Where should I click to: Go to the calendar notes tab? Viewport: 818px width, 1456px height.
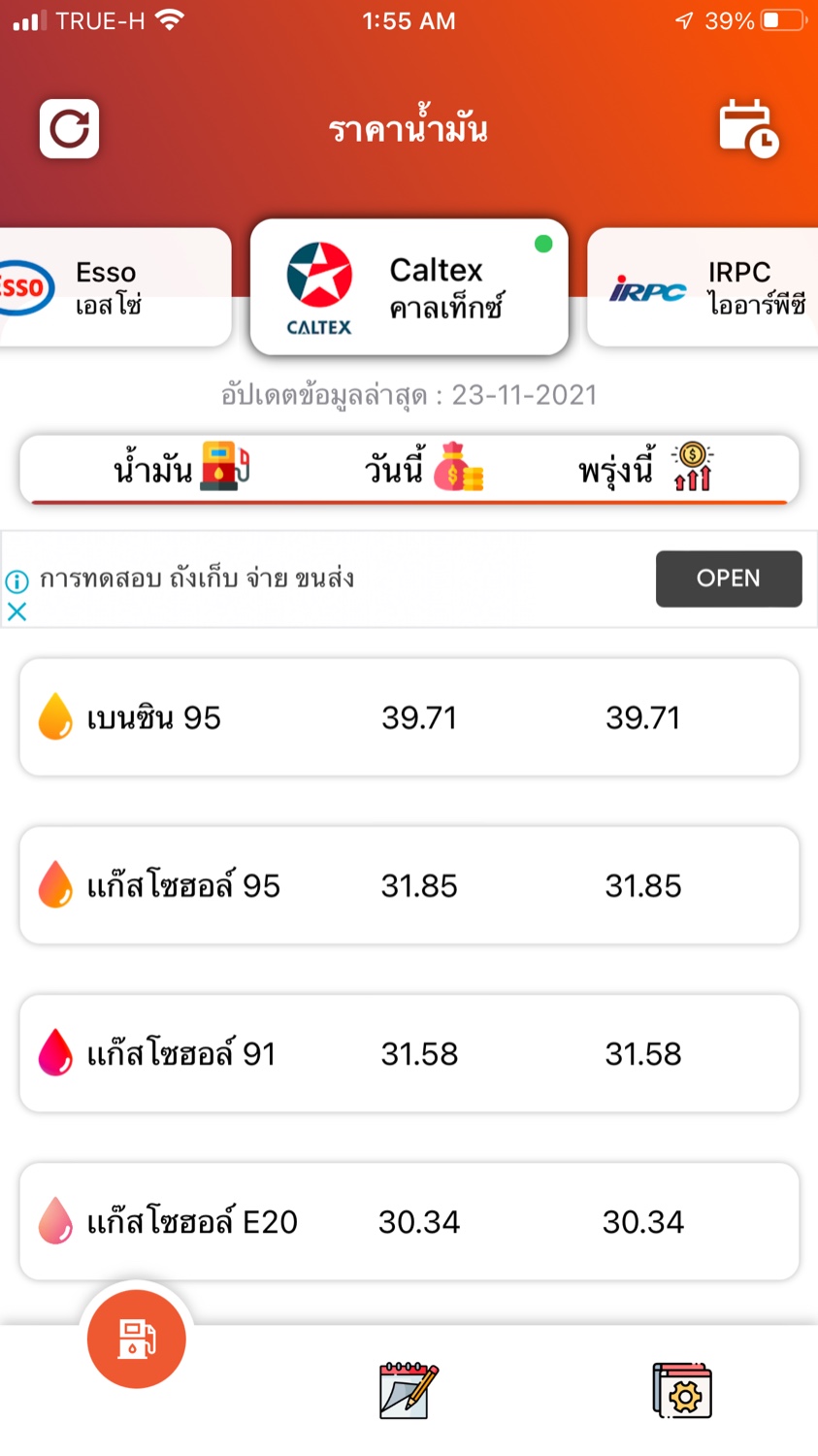click(x=409, y=1390)
